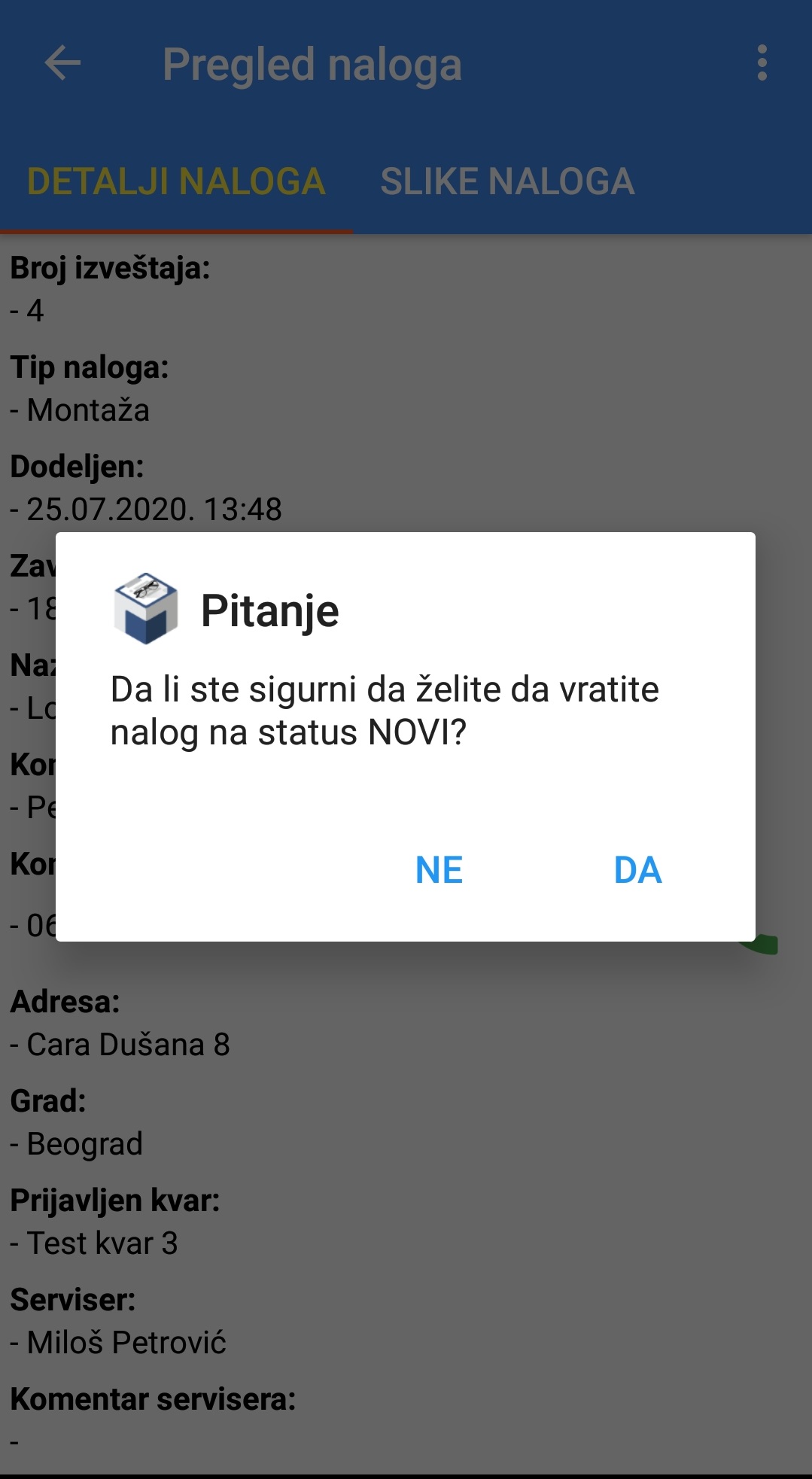Switch to the SLIKE NALOGA tab
This screenshot has width=812, height=1479.
[x=507, y=182]
